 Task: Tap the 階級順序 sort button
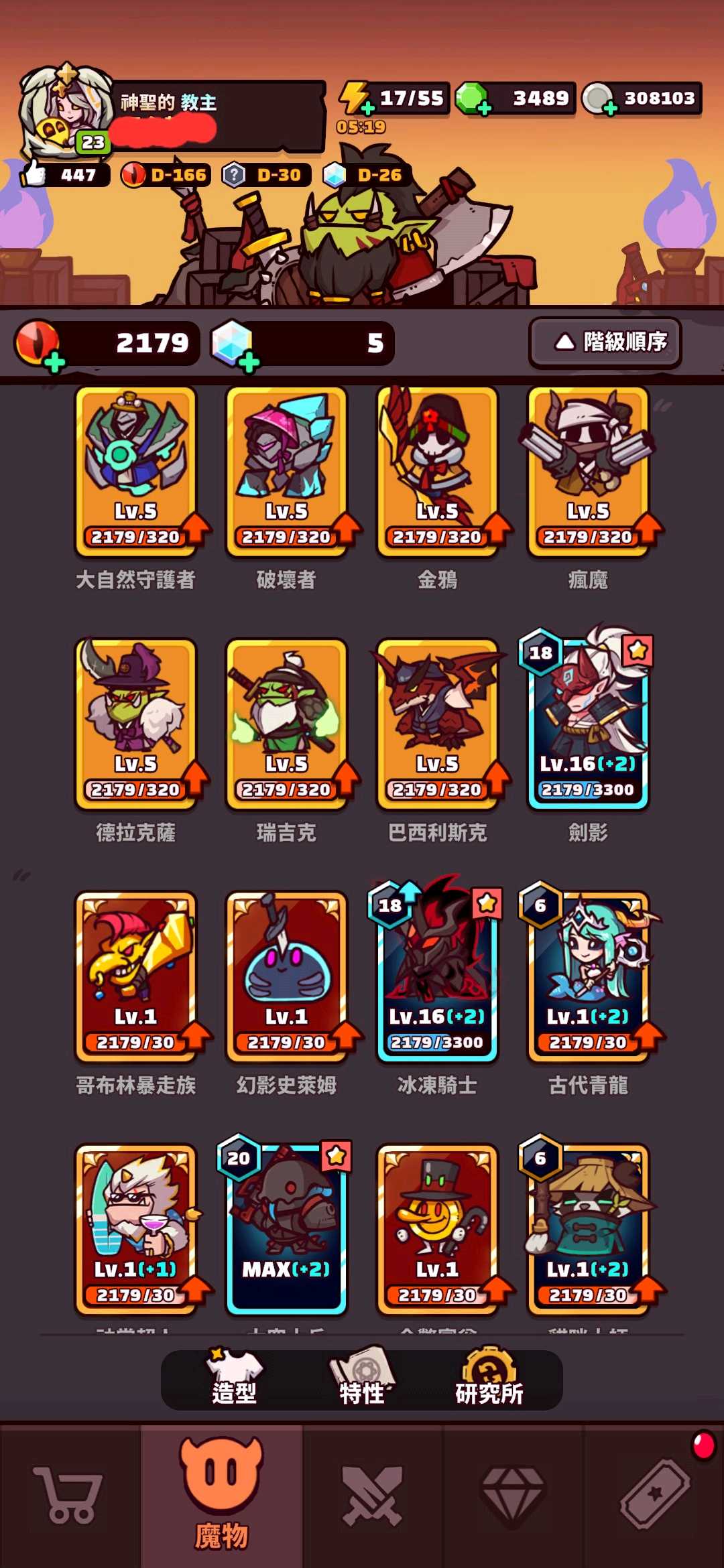pos(605,342)
